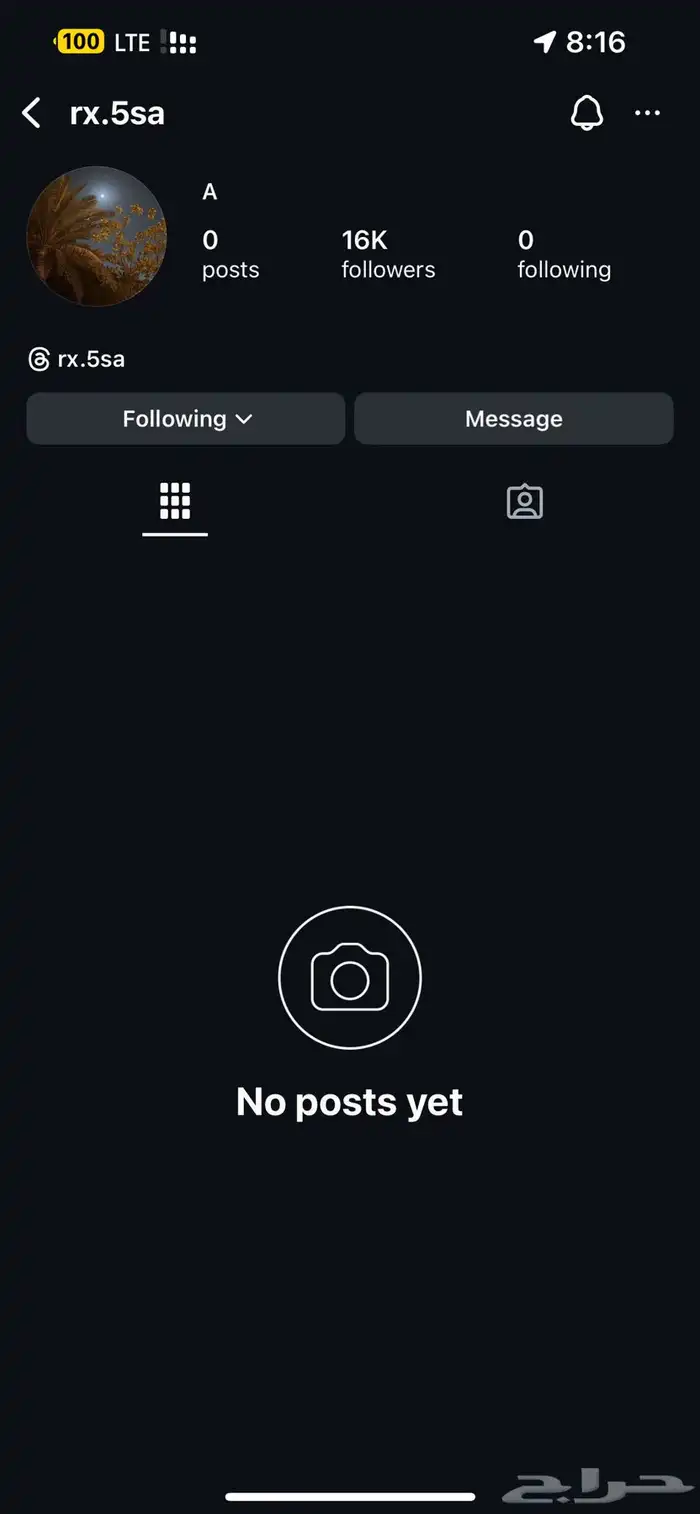Switch to the tagged photos tab
Image resolution: width=700 pixels, height=1514 pixels.
[524, 501]
